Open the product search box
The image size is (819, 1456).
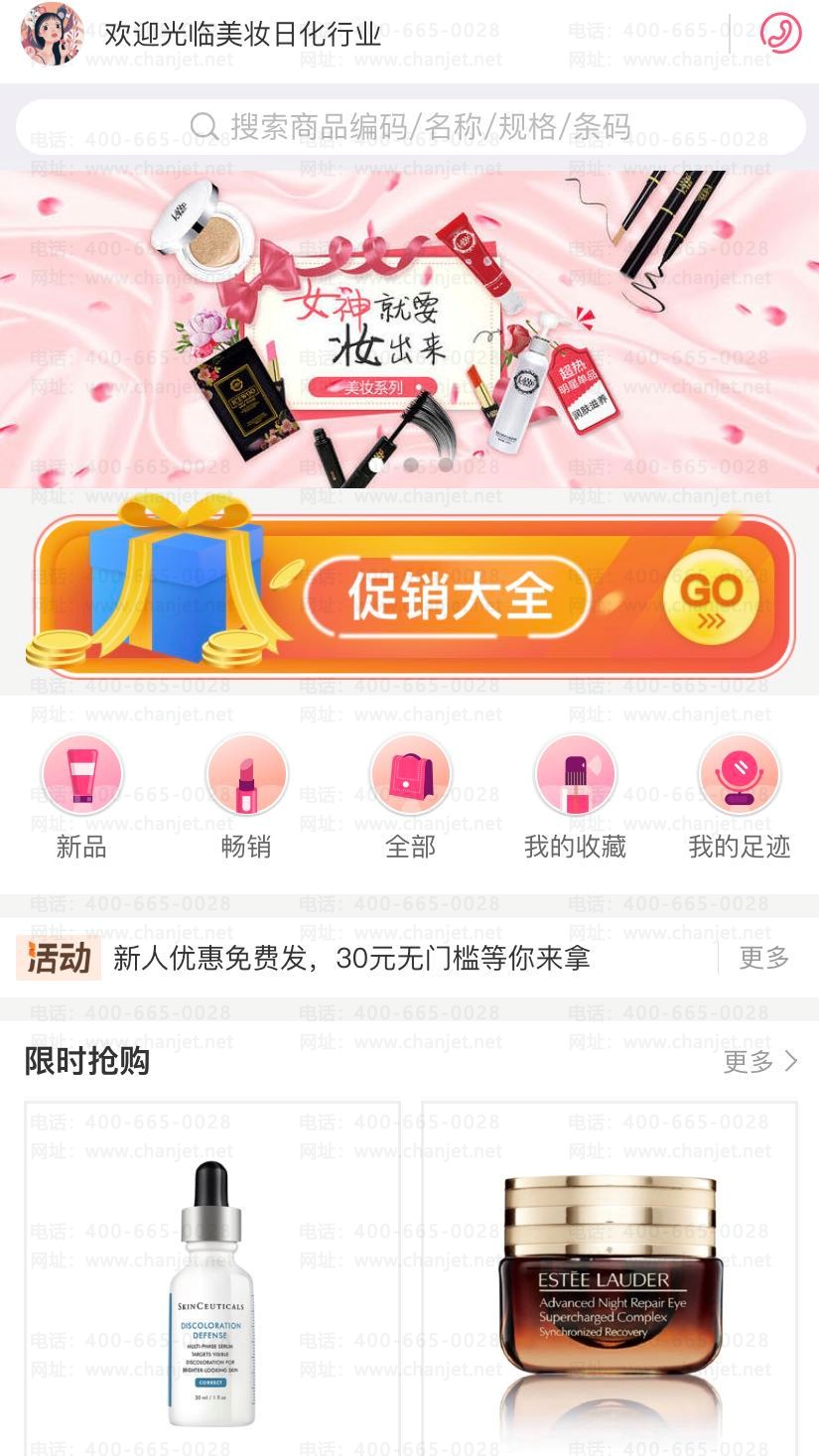tap(410, 127)
